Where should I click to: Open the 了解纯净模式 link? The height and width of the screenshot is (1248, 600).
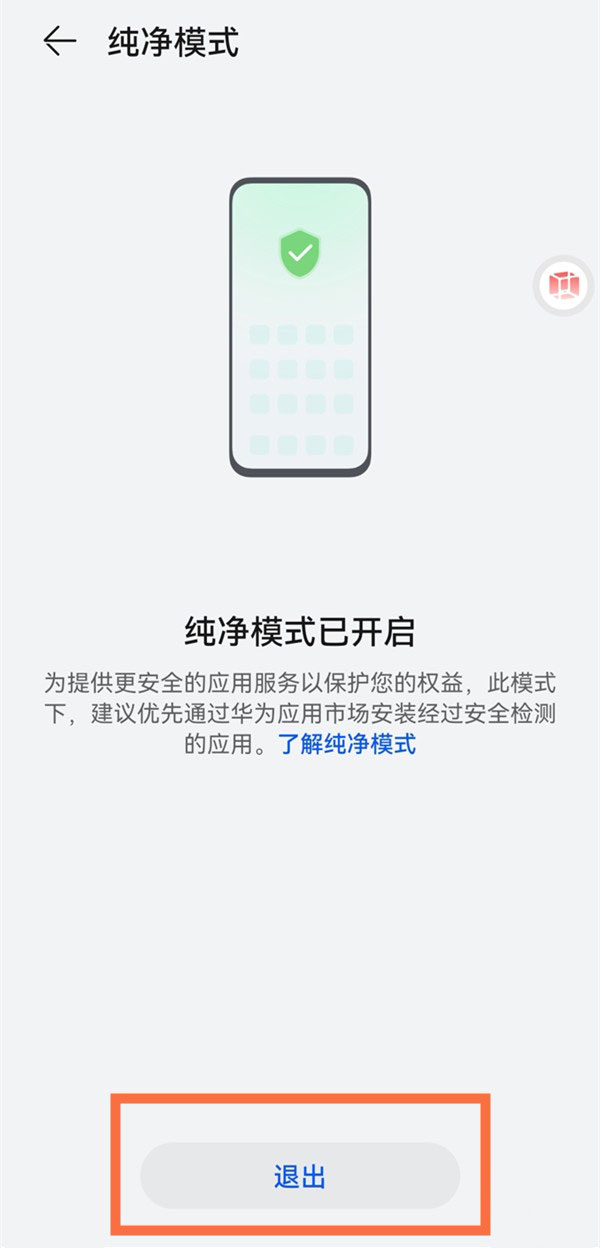(347, 744)
